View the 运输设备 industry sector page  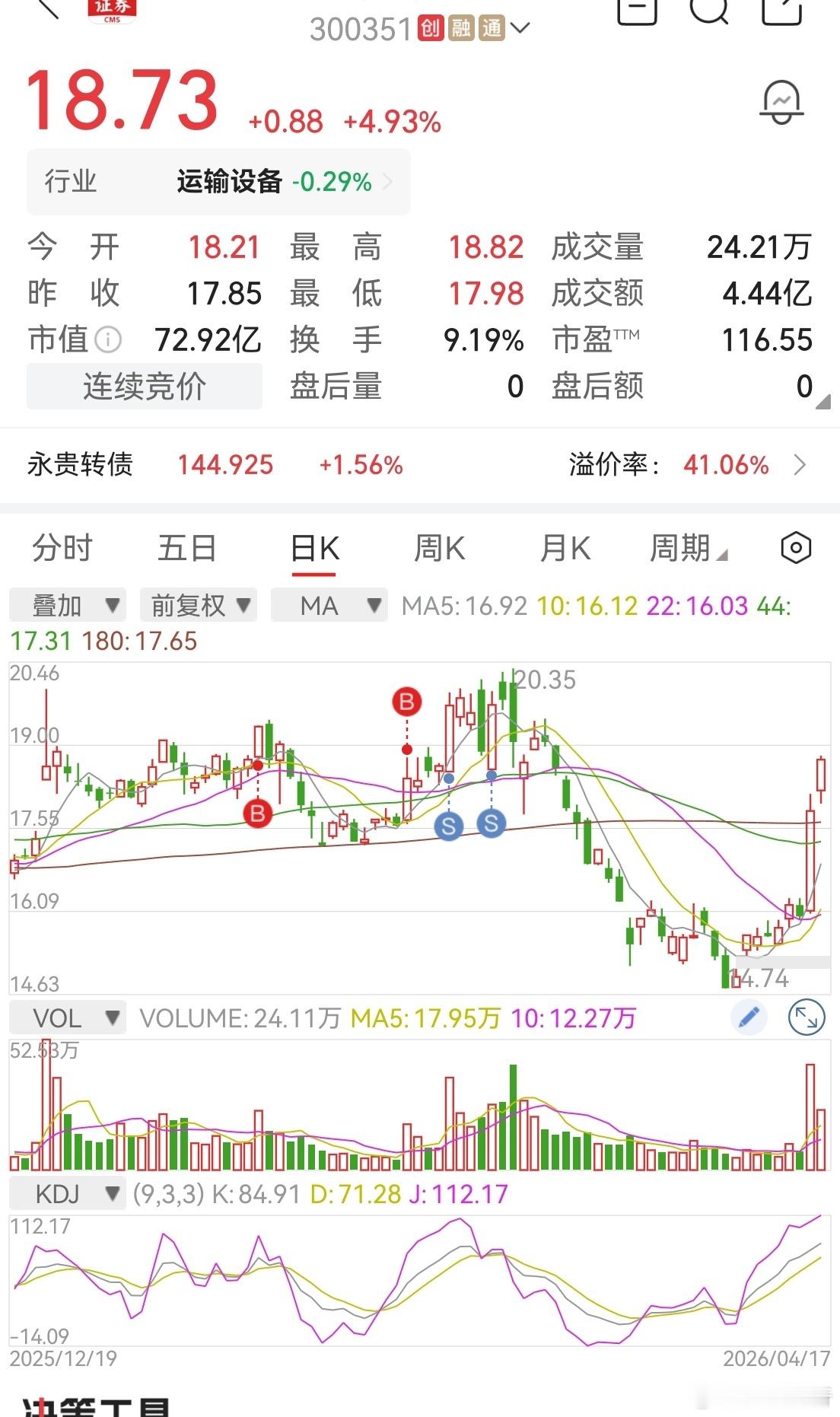[230, 182]
